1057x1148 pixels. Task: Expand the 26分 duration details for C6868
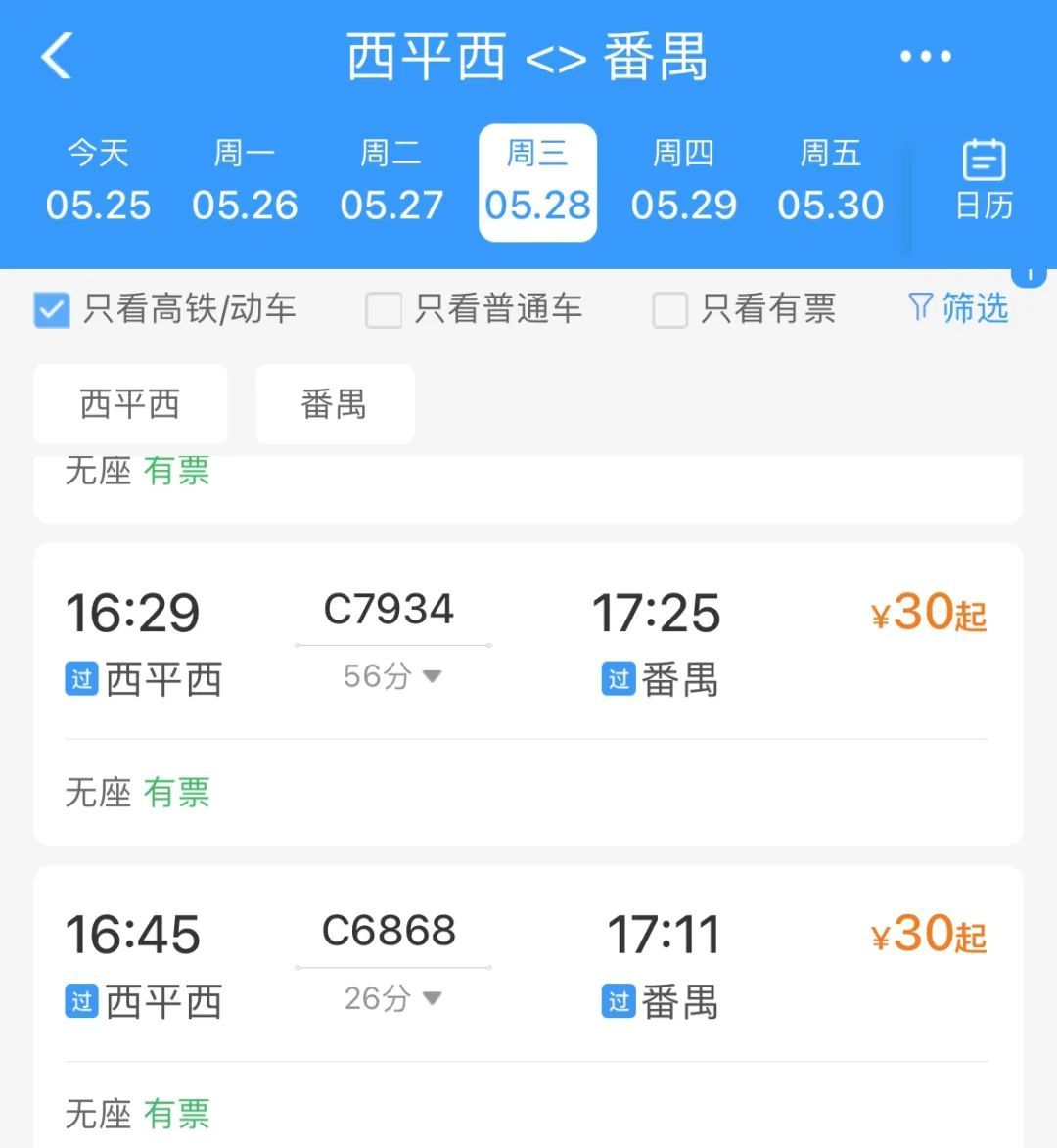391,998
